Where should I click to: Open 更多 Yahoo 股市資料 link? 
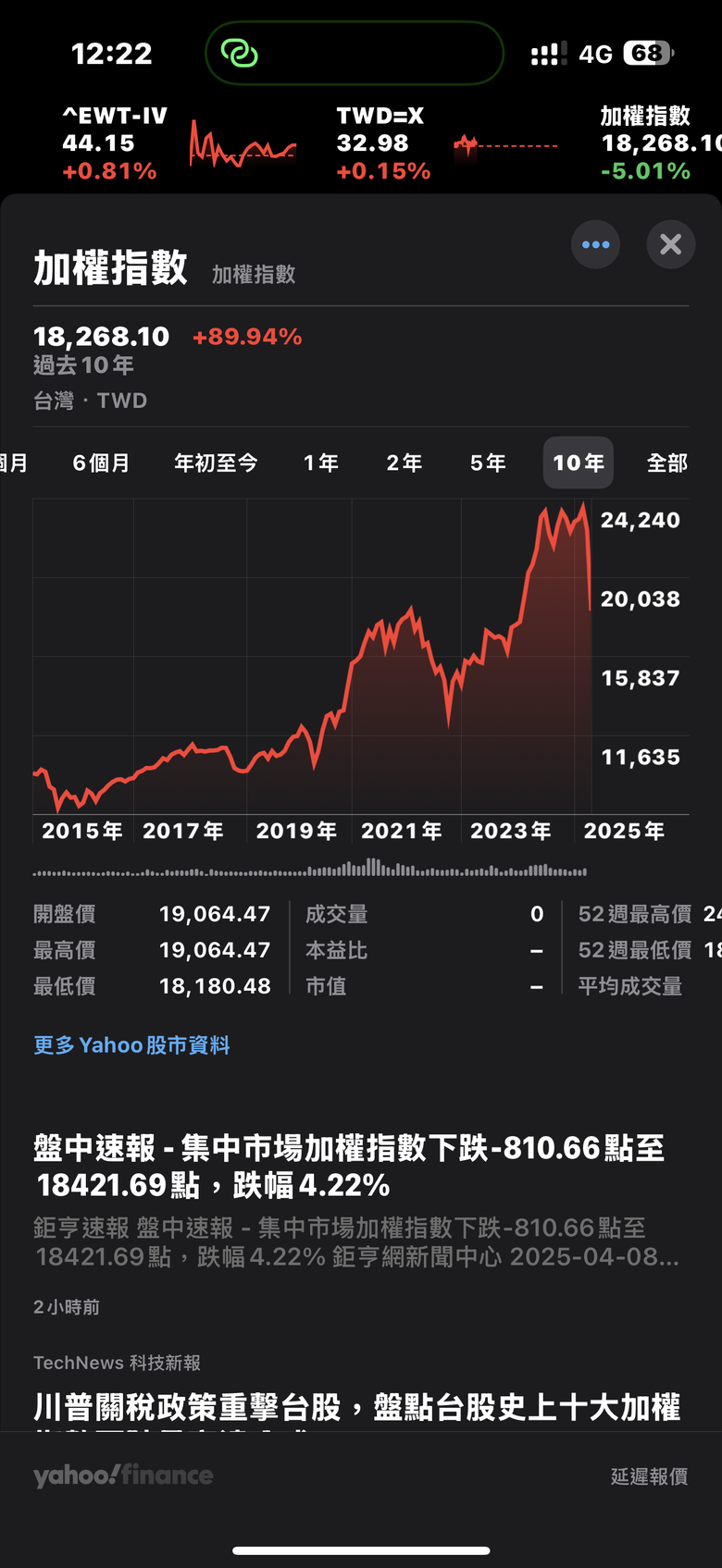tap(131, 1045)
